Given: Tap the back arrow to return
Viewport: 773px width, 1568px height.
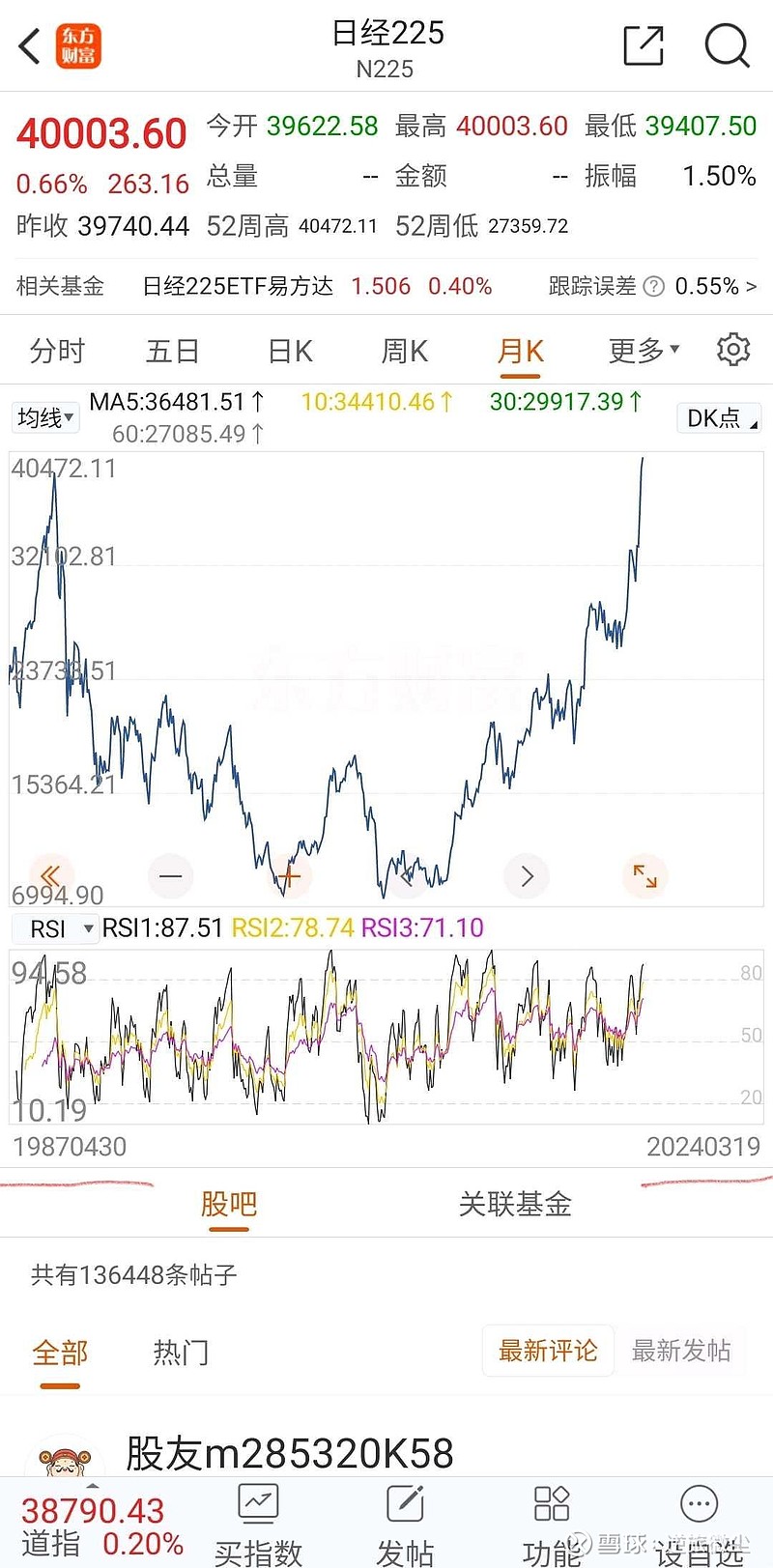Looking at the screenshot, I should [x=28, y=45].
